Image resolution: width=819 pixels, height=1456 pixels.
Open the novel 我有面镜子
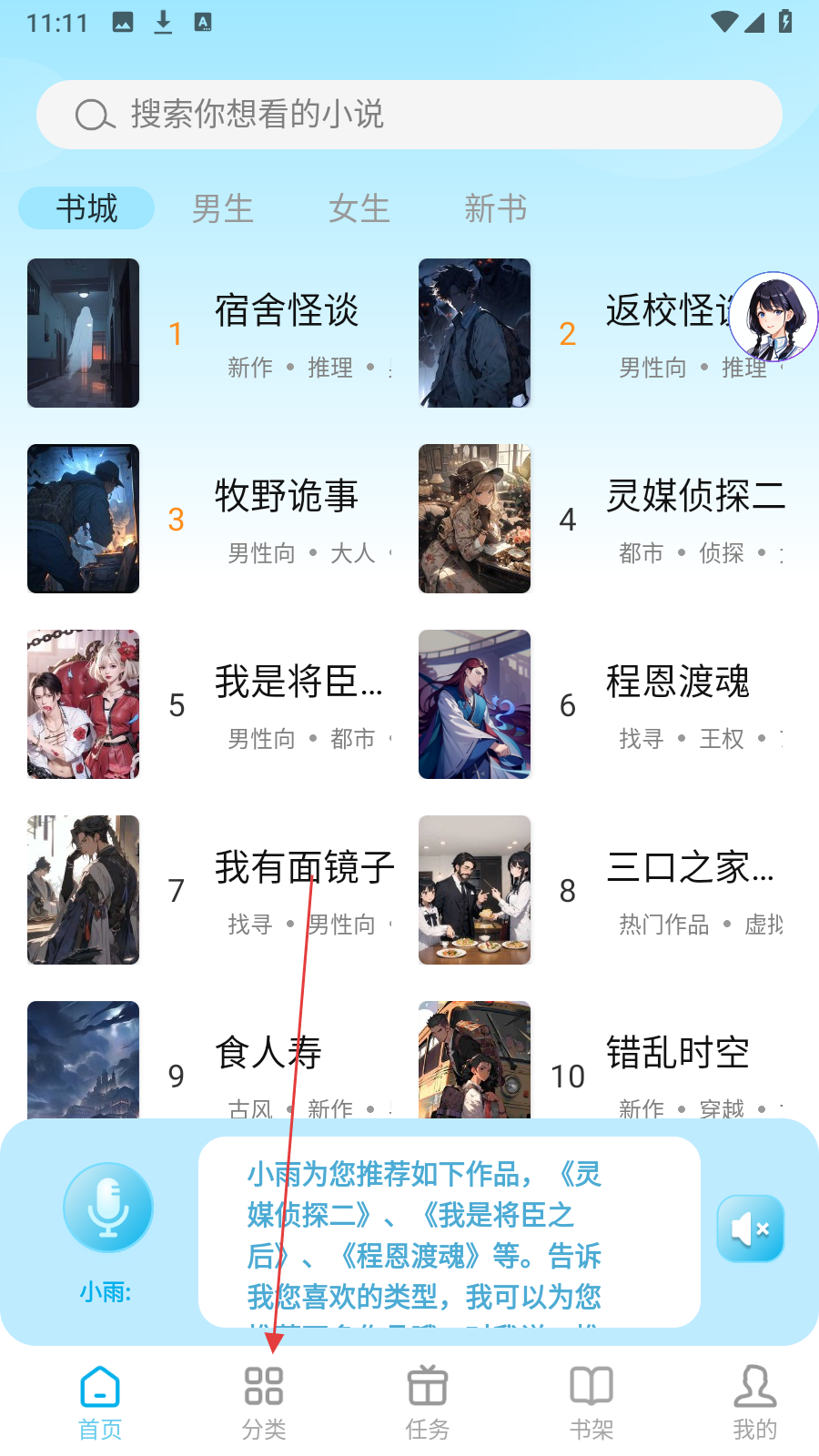(305, 868)
